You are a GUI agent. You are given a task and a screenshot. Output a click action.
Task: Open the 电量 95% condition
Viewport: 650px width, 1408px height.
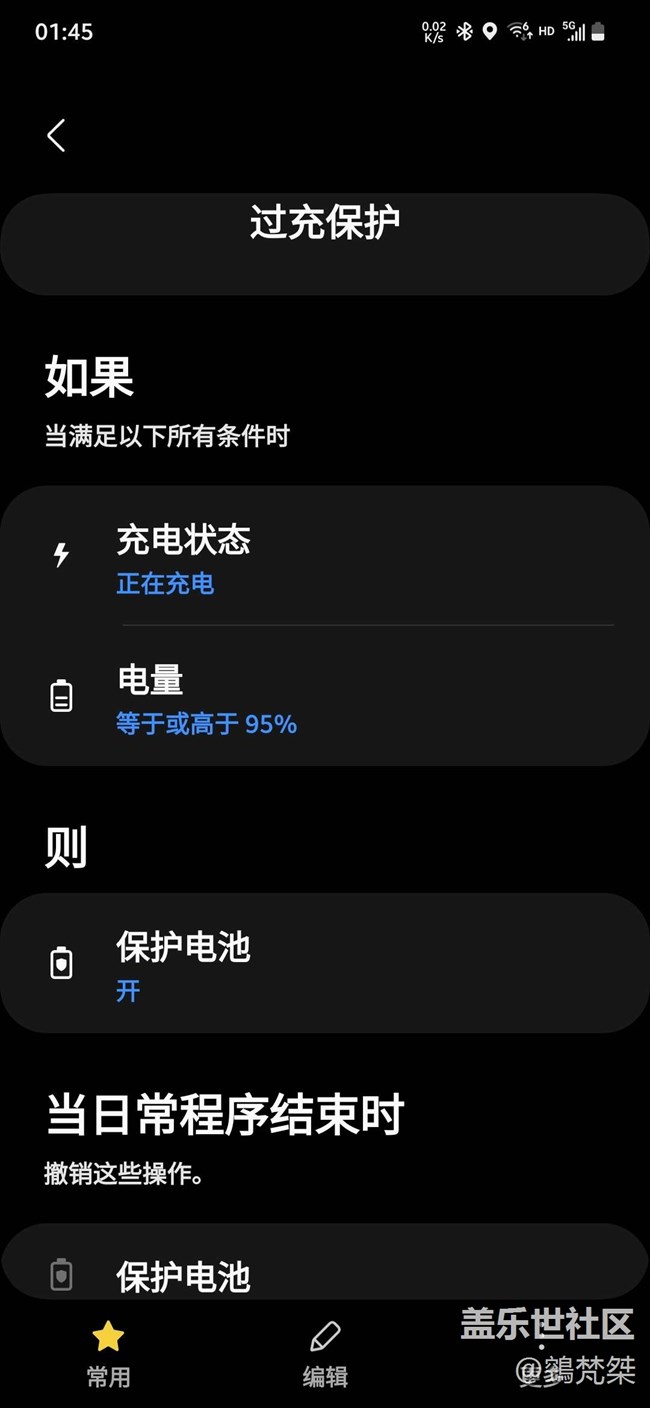click(x=325, y=696)
